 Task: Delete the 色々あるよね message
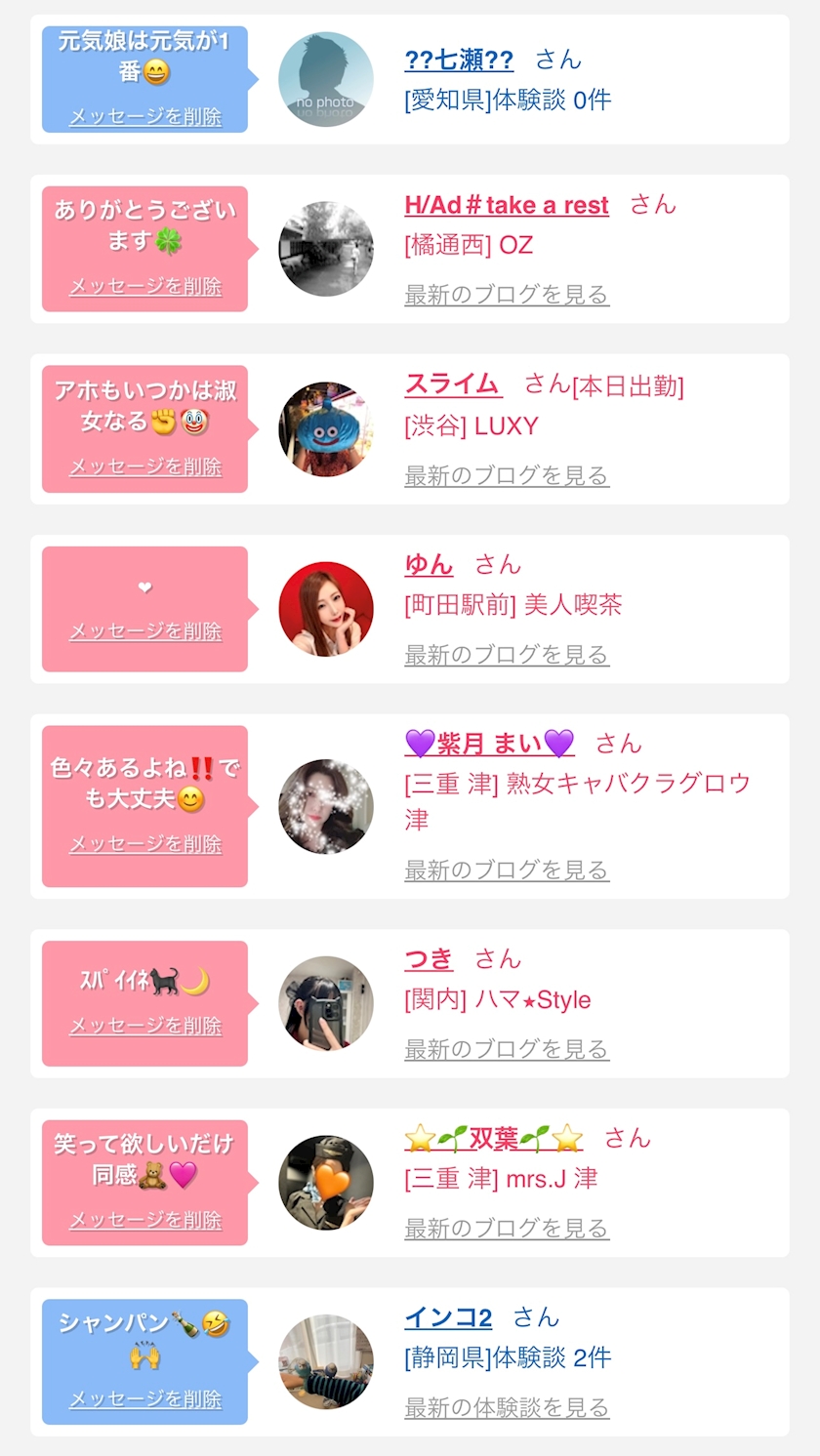145,844
